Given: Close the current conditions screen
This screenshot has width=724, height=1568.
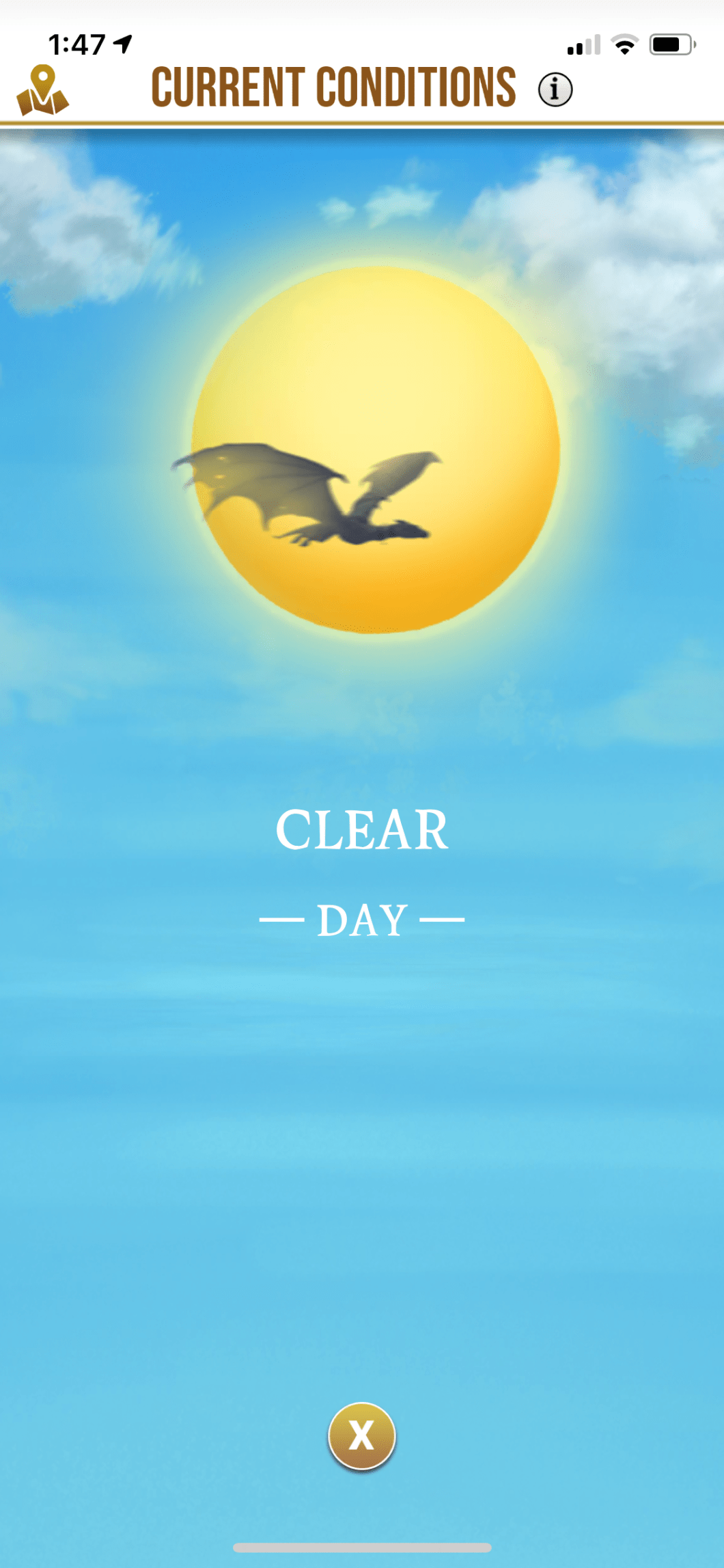Looking at the screenshot, I should [x=361, y=1435].
